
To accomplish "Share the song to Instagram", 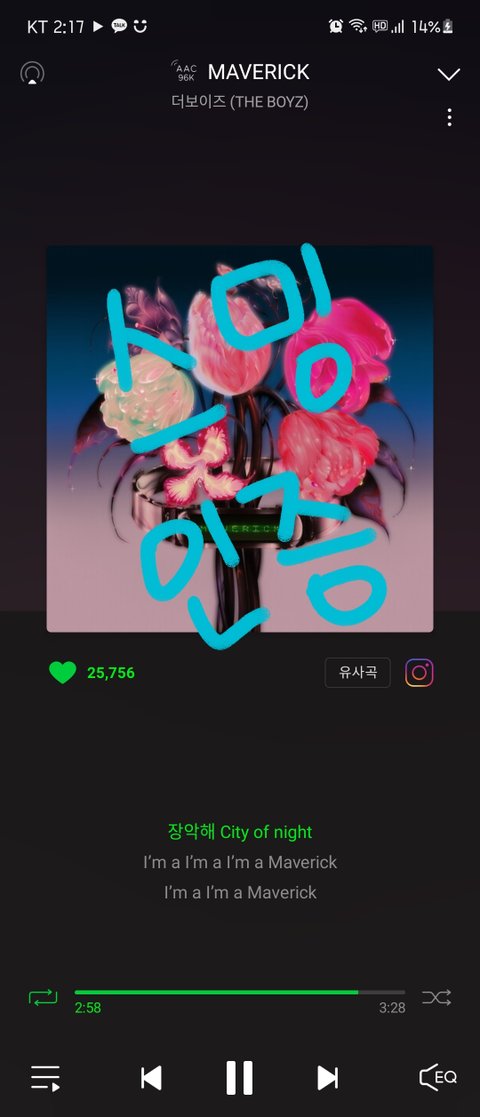I will tap(419, 672).
